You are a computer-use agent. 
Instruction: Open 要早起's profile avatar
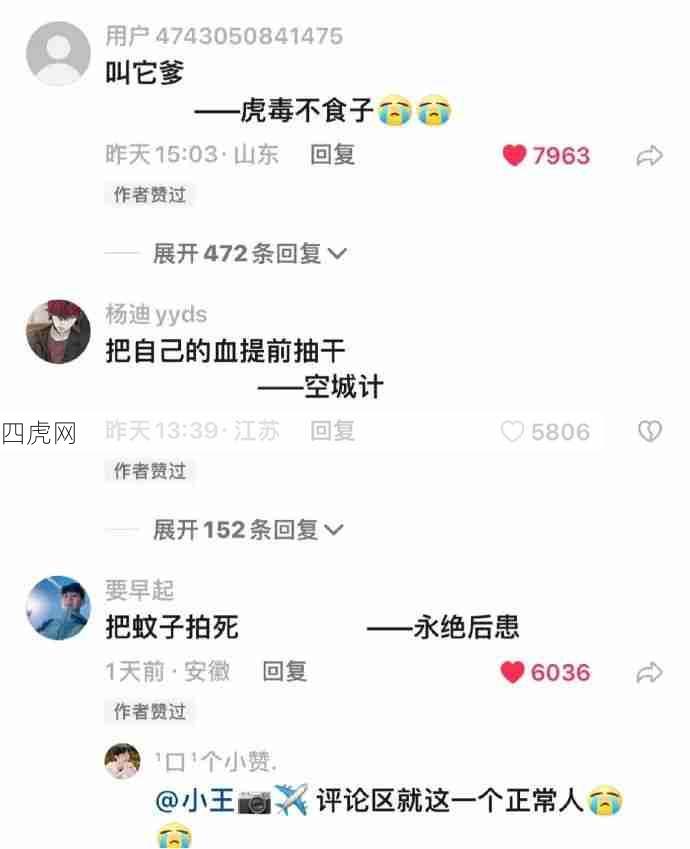58,607
